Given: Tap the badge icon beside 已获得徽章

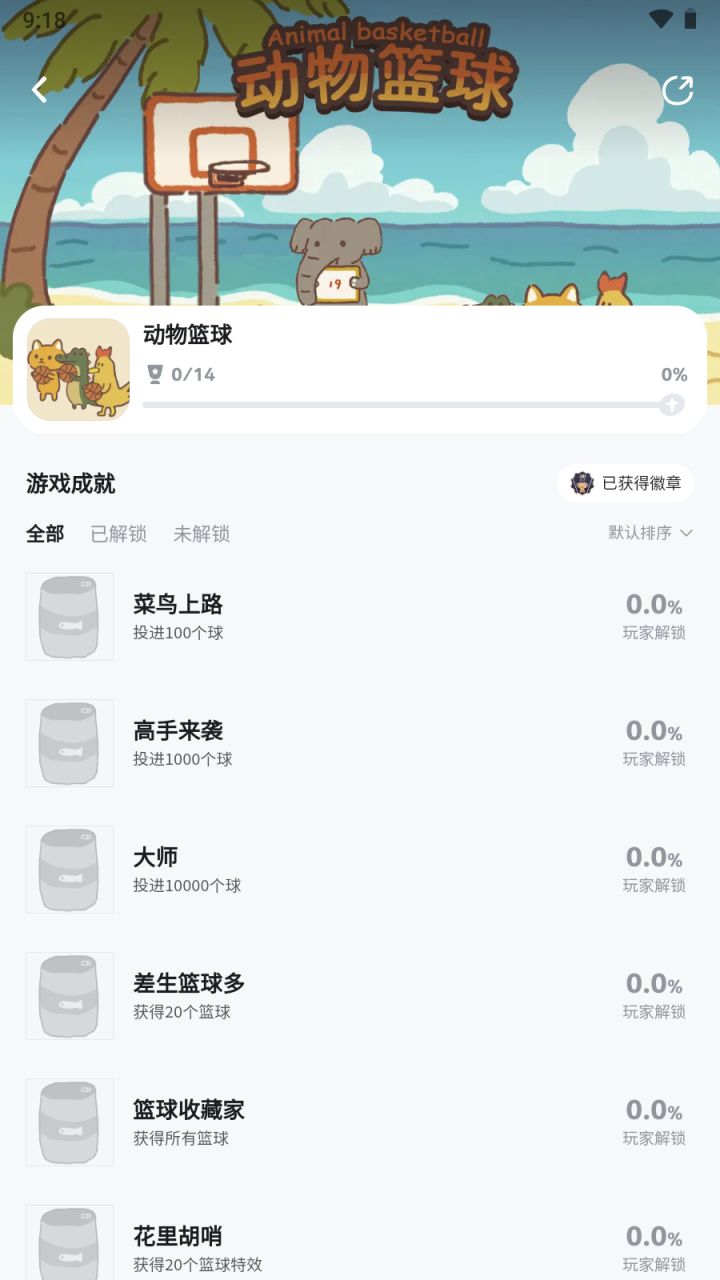Looking at the screenshot, I should [583, 483].
